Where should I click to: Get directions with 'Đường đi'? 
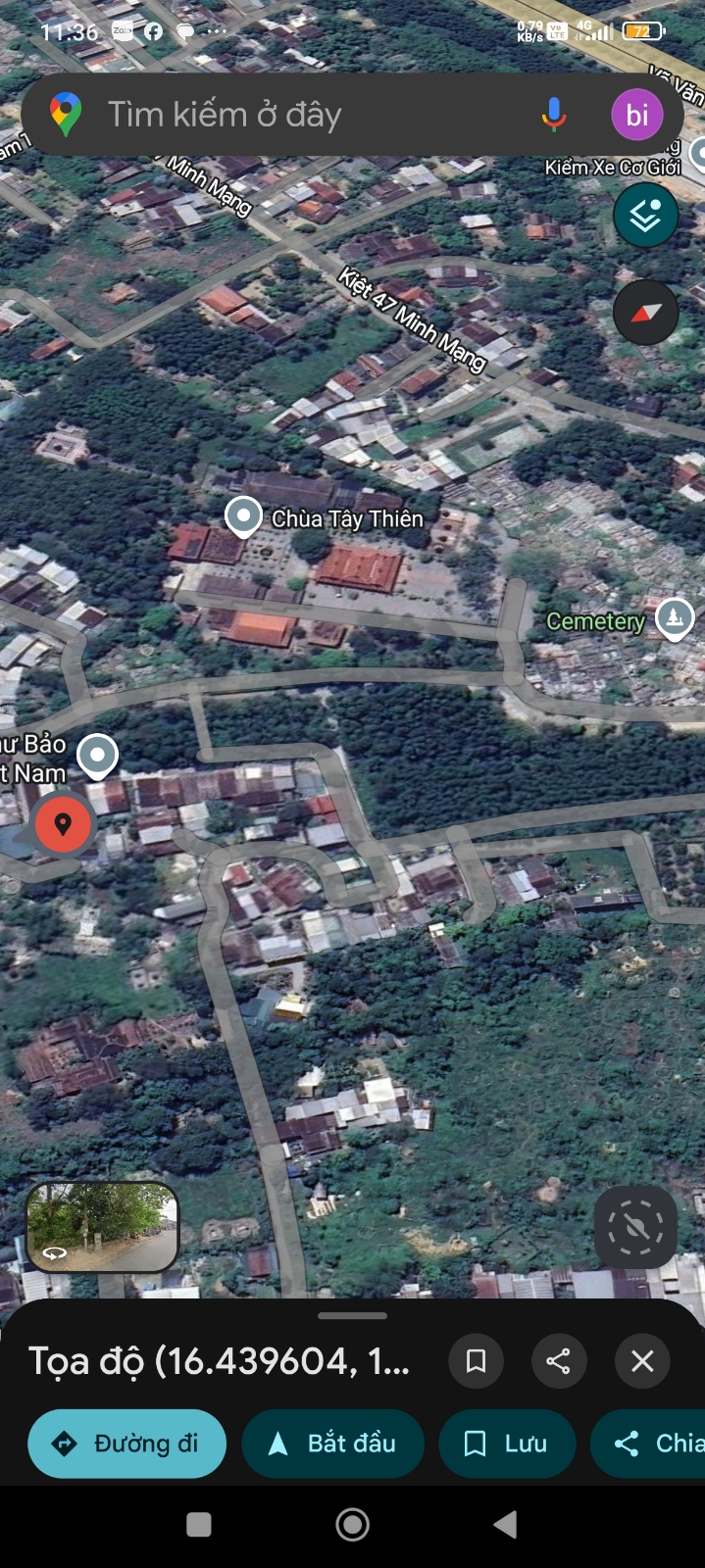[126, 1444]
